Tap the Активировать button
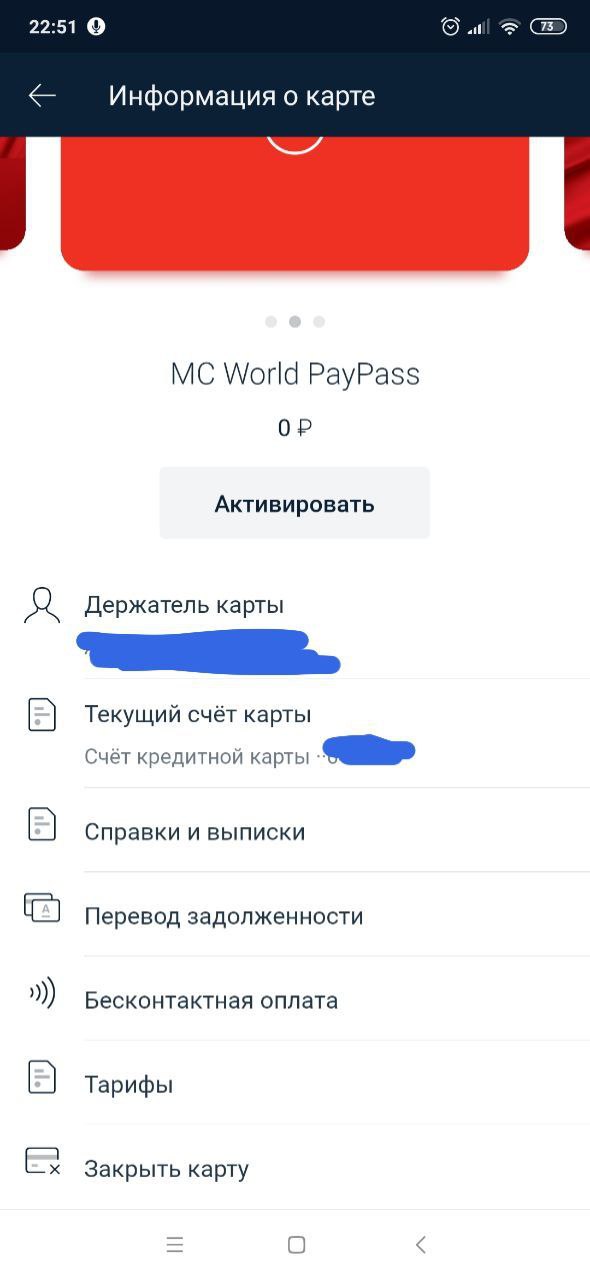The width and height of the screenshot is (590, 1280). (x=295, y=503)
